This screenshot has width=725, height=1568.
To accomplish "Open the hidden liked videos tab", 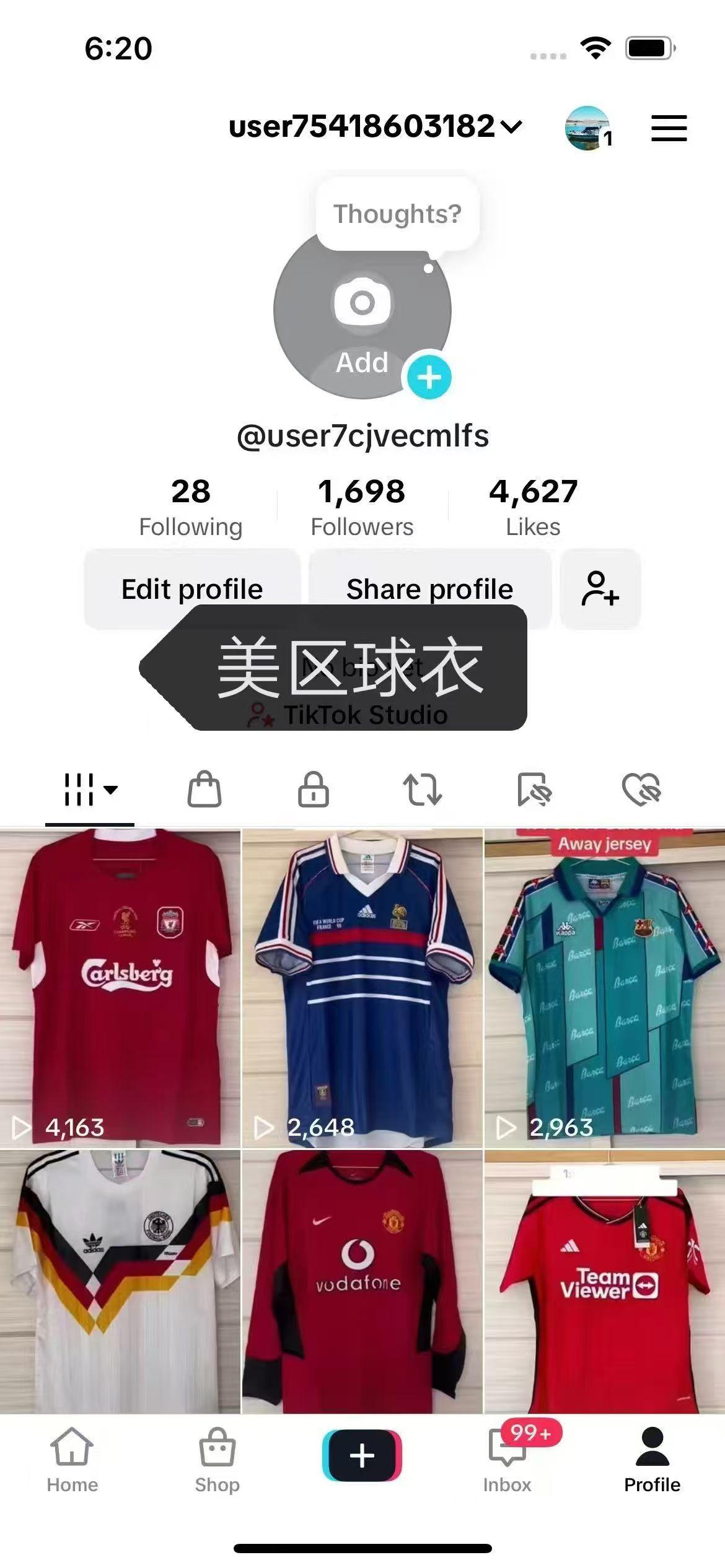I will 642,790.
